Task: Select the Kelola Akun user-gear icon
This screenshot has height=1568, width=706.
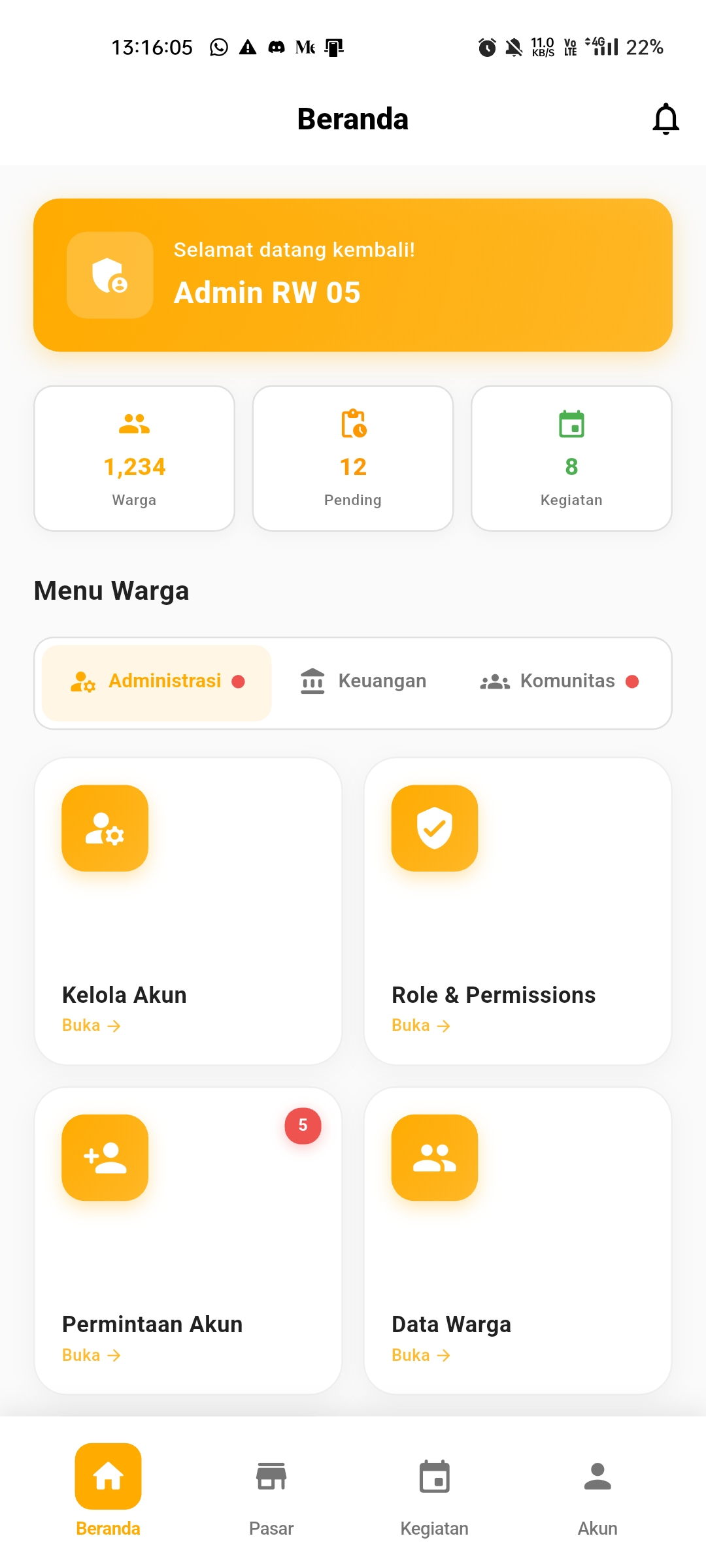Action: click(x=105, y=828)
